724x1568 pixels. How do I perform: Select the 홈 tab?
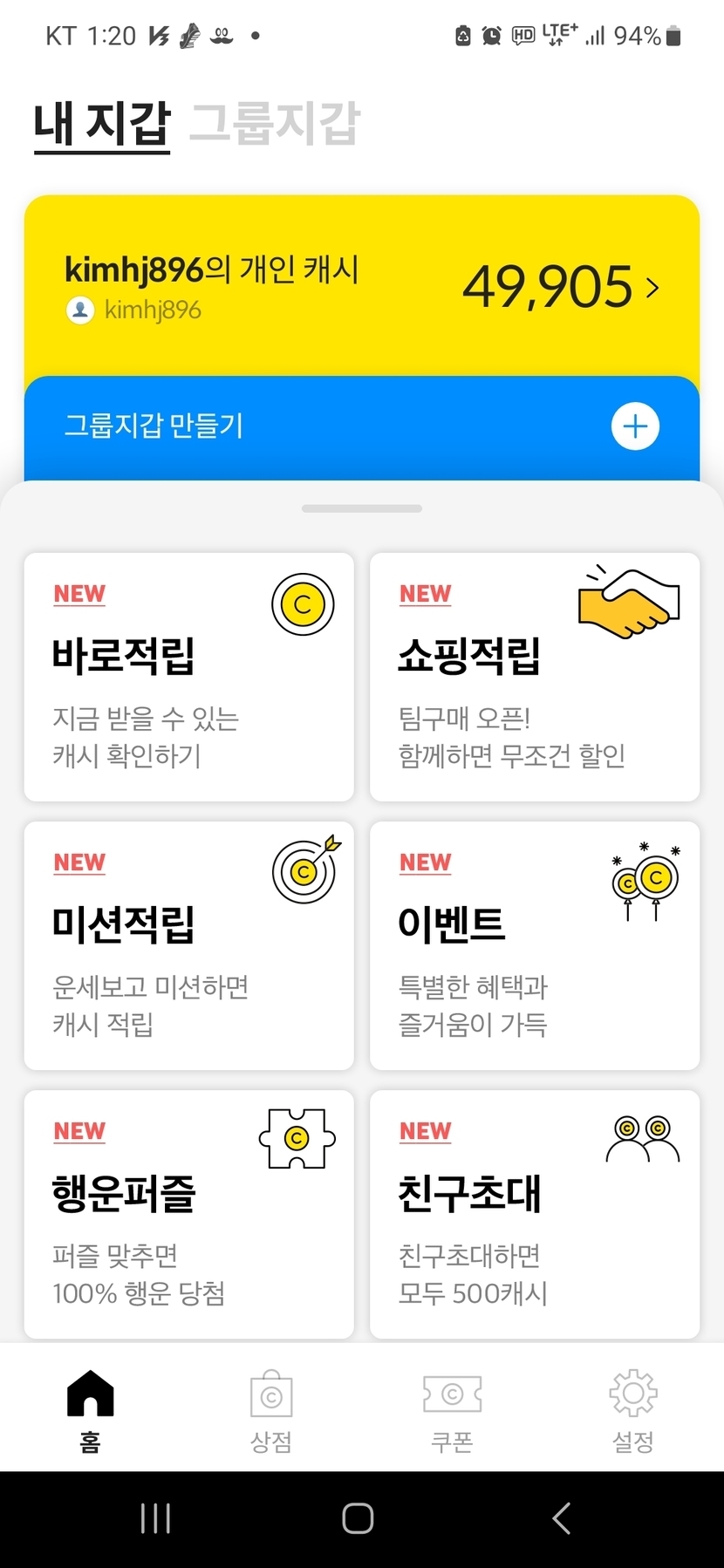pos(91,1411)
